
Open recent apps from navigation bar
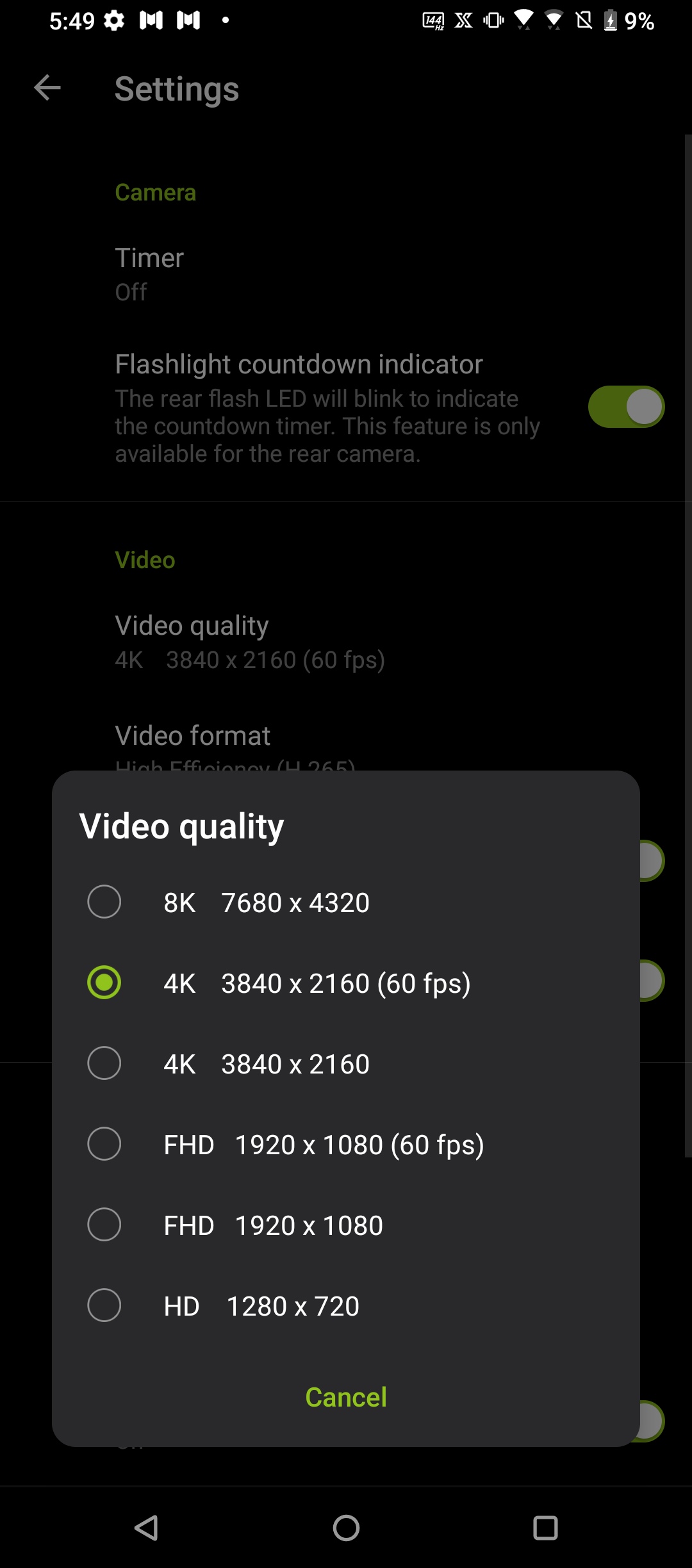pyautogui.click(x=545, y=1528)
